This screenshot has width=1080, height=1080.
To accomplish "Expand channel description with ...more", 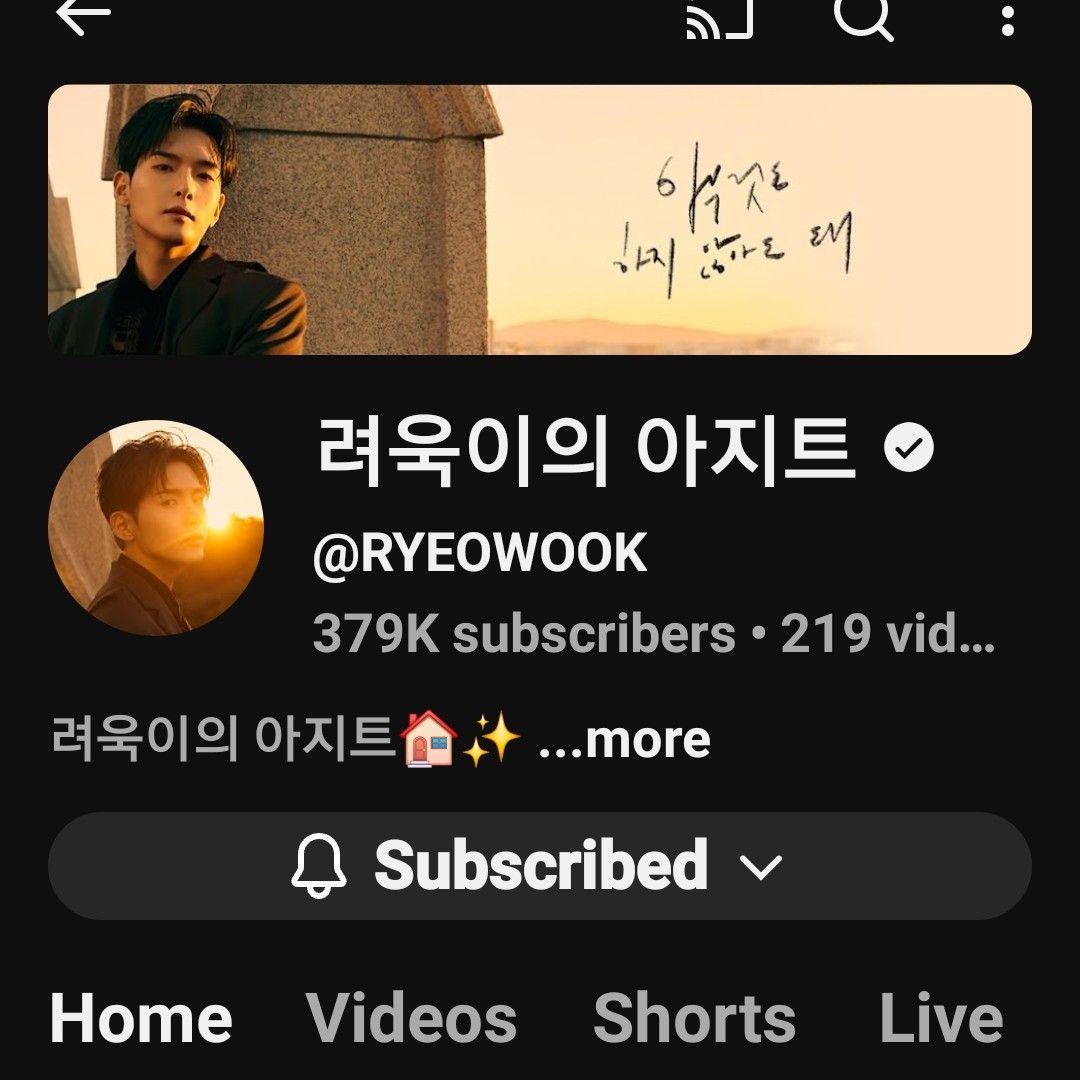I will coord(624,741).
